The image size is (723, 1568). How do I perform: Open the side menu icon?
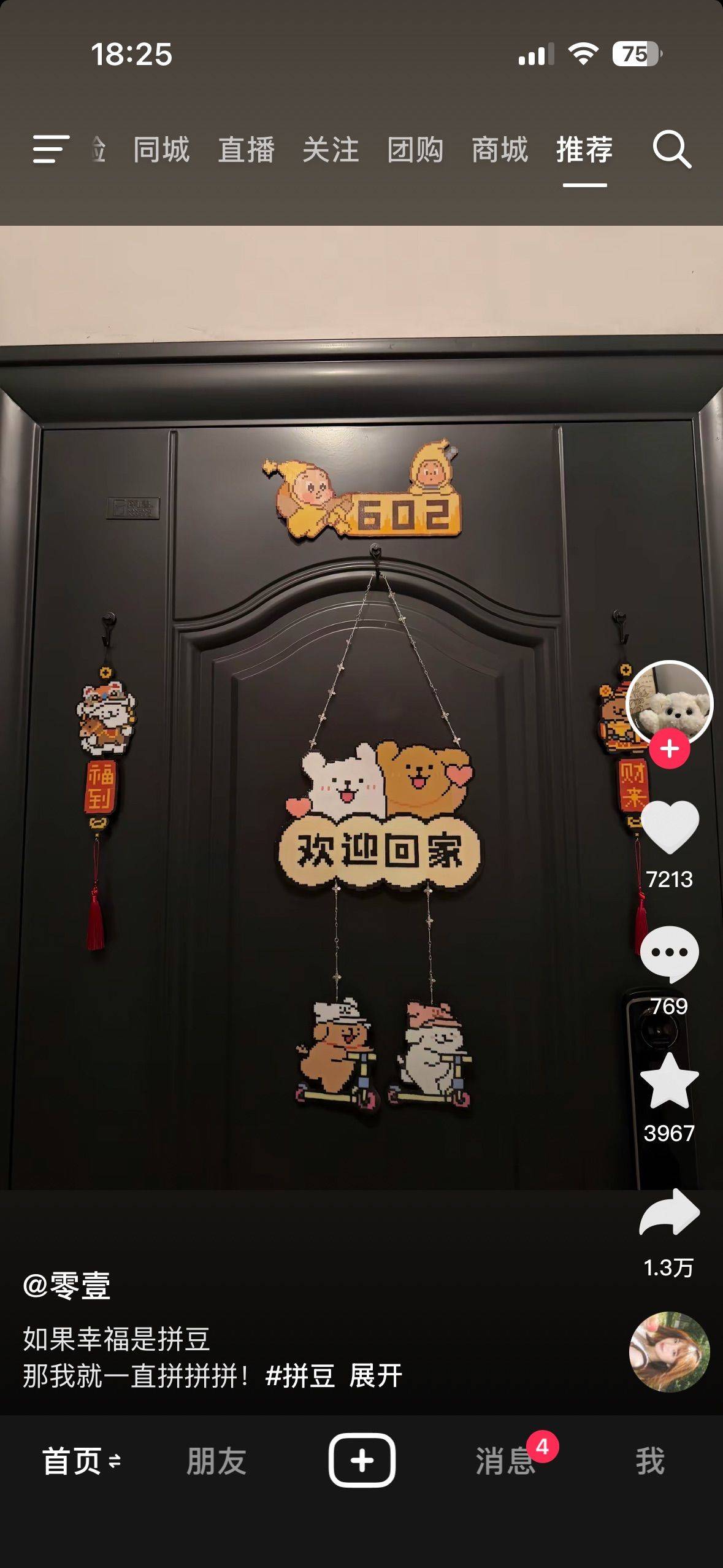point(51,149)
